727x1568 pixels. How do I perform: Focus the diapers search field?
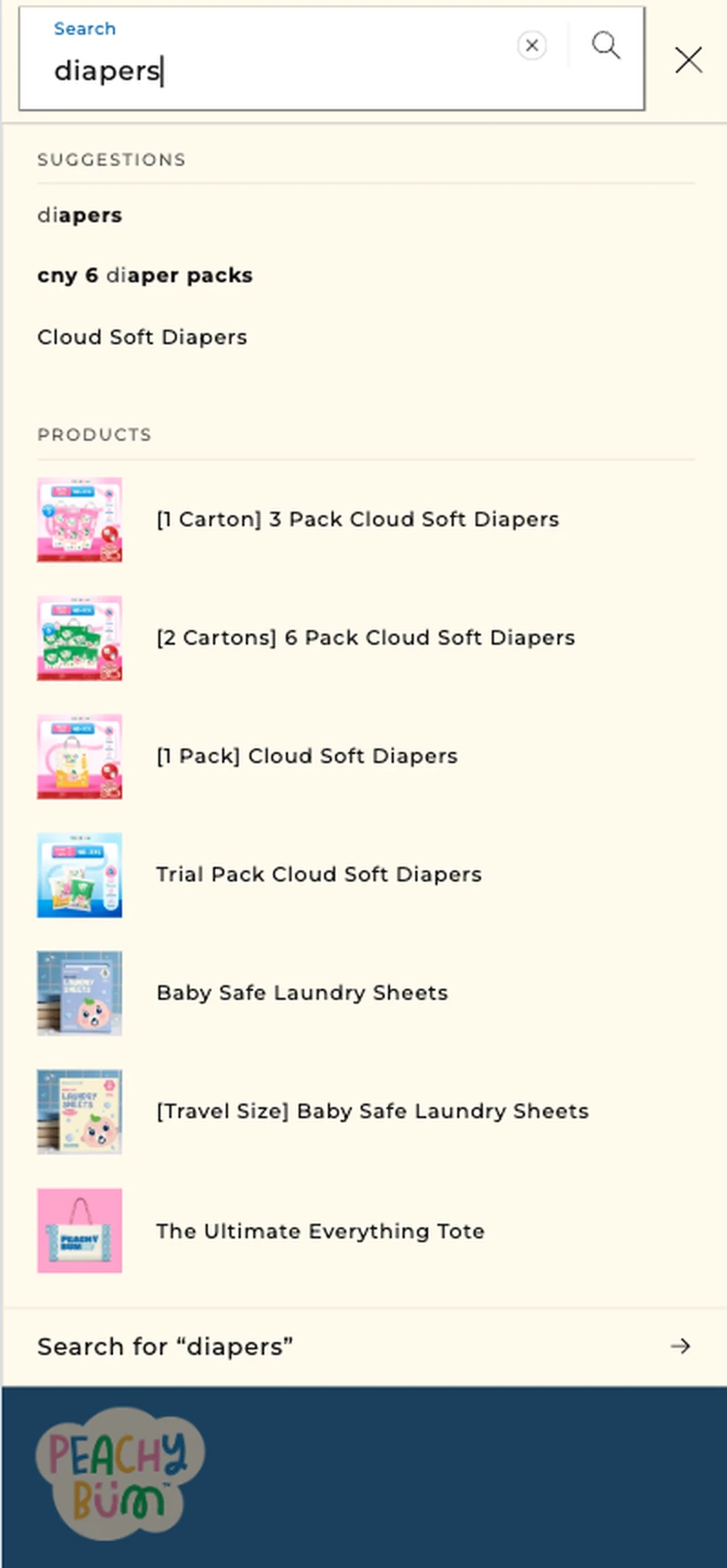(273, 59)
